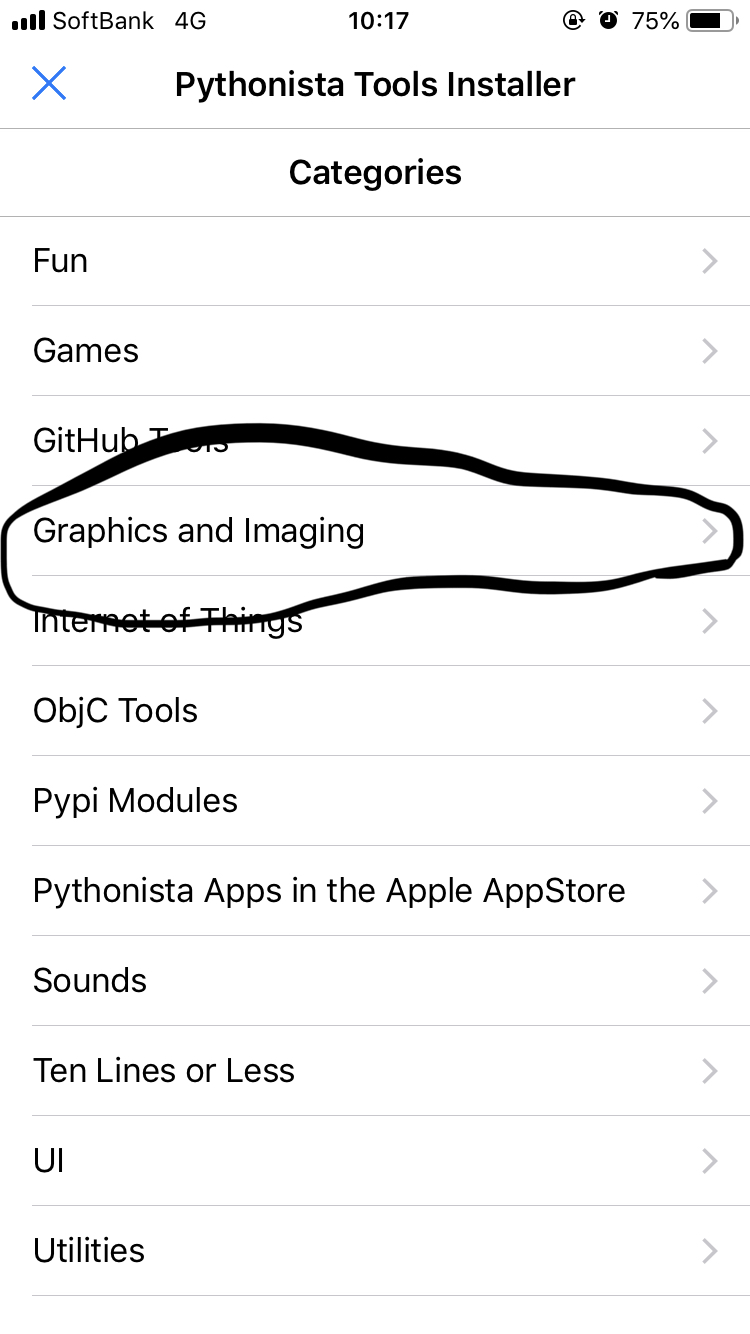Open the Utilities category
Image resolution: width=750 pixels, height=1334 pixels.
375,1251
